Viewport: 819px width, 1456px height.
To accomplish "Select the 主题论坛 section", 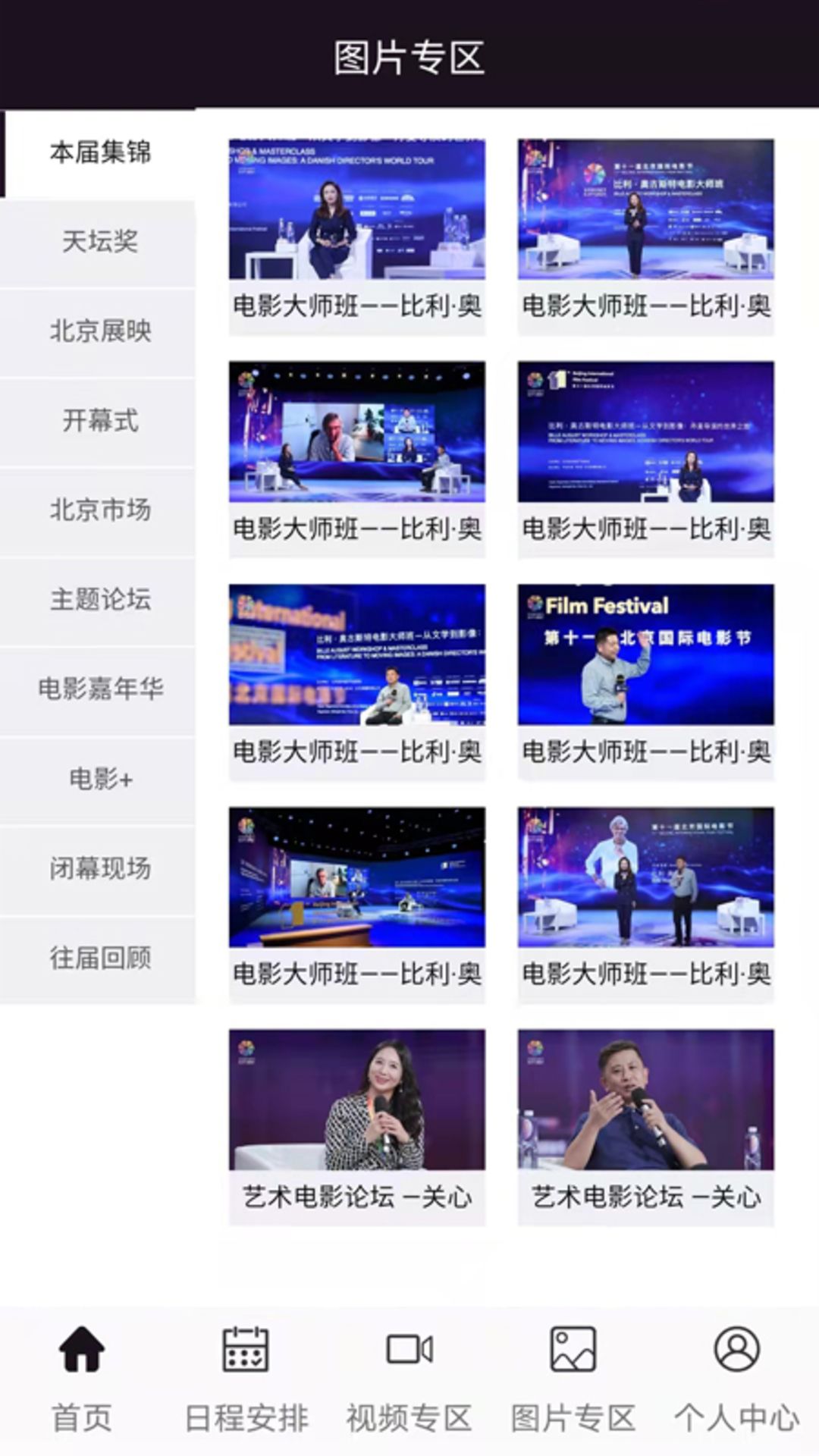I will (99, 601).
